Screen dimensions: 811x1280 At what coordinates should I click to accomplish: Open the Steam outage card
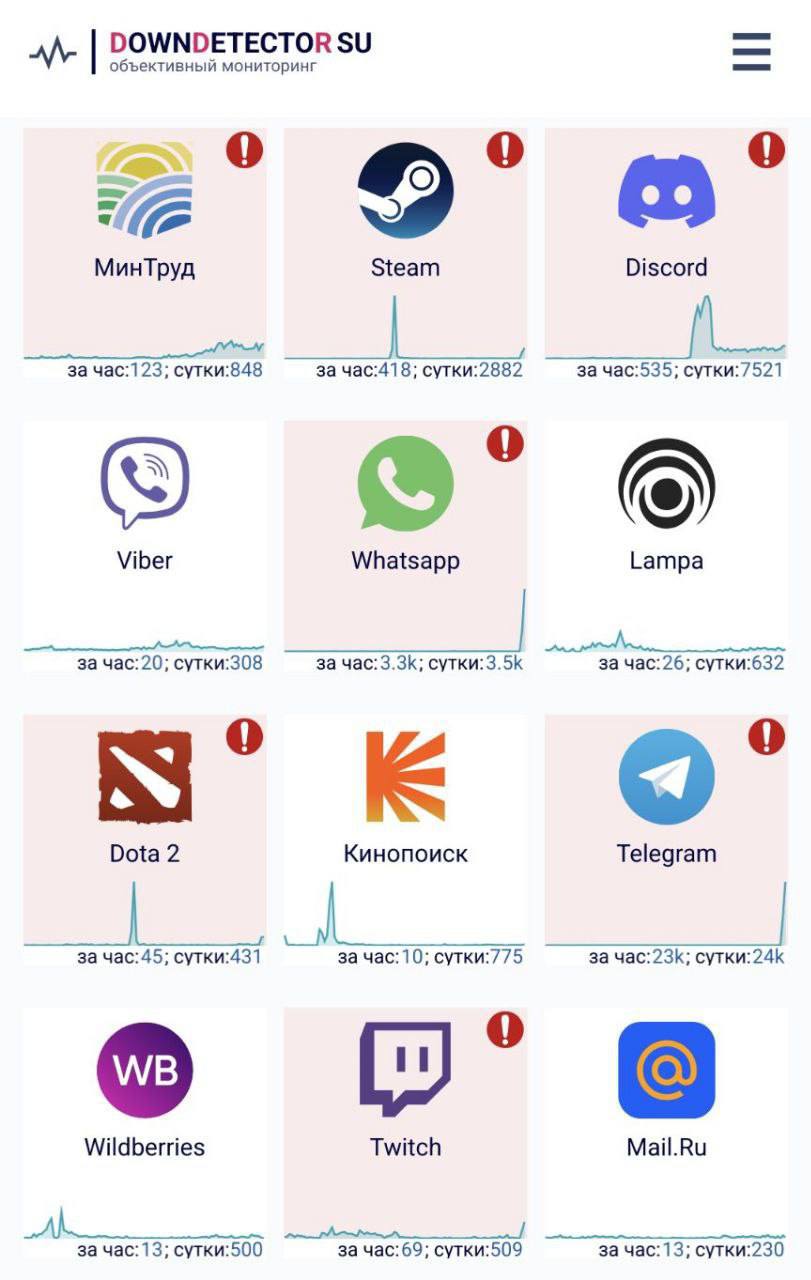[405, 250]
